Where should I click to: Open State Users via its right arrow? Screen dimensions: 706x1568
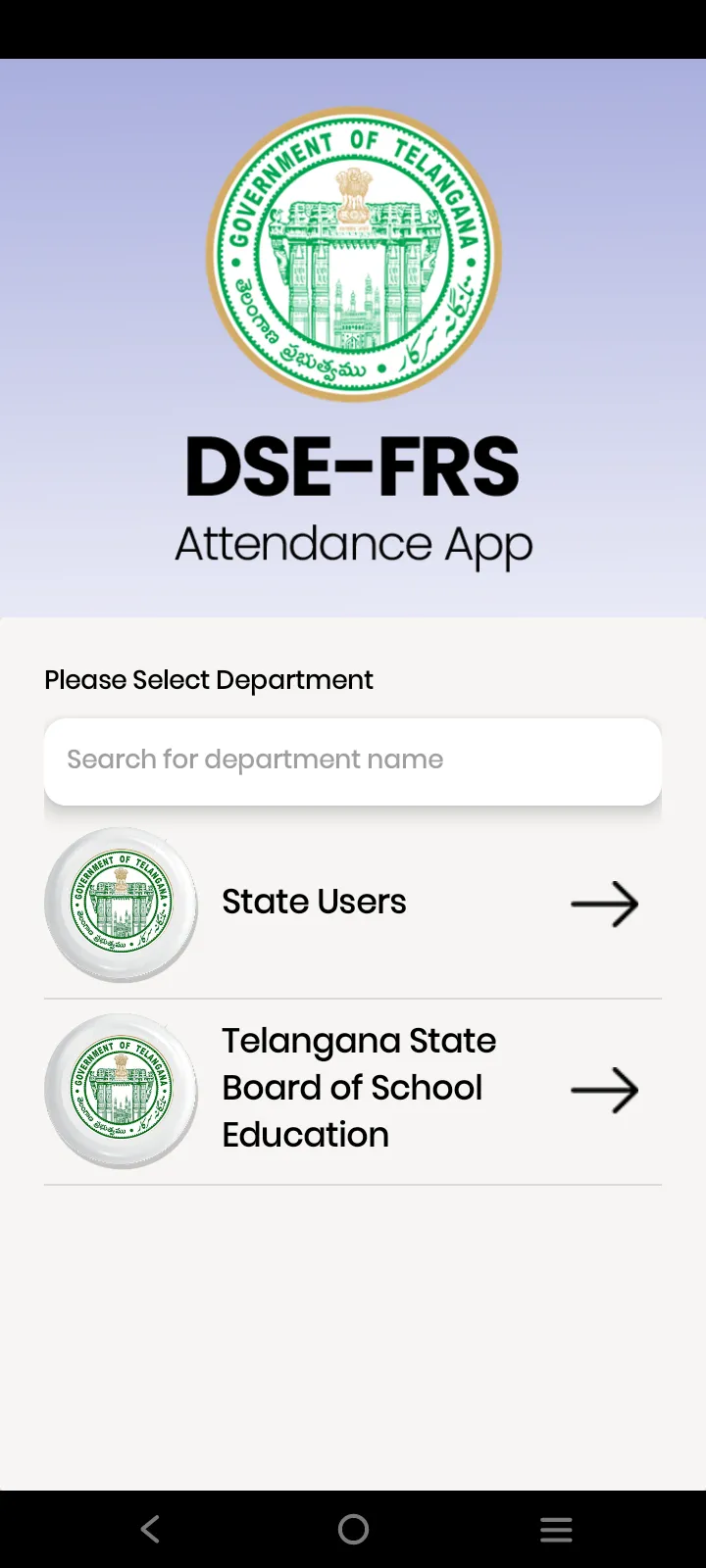click(x=605, y=904)
